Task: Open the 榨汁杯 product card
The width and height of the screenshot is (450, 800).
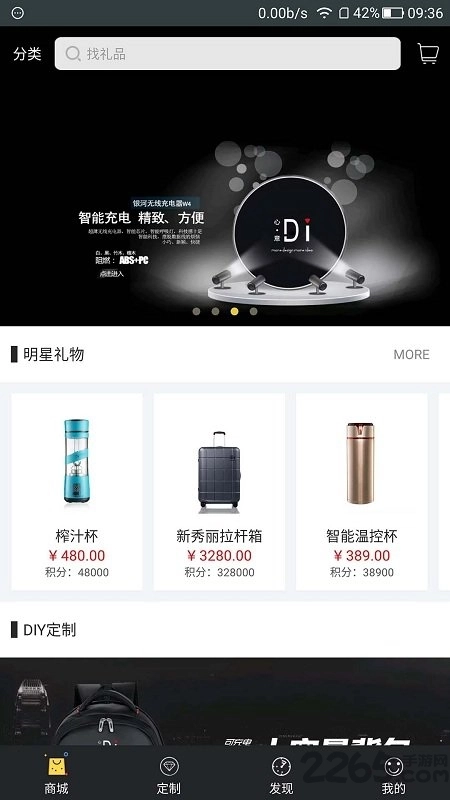Action: [x=77, y=492]
